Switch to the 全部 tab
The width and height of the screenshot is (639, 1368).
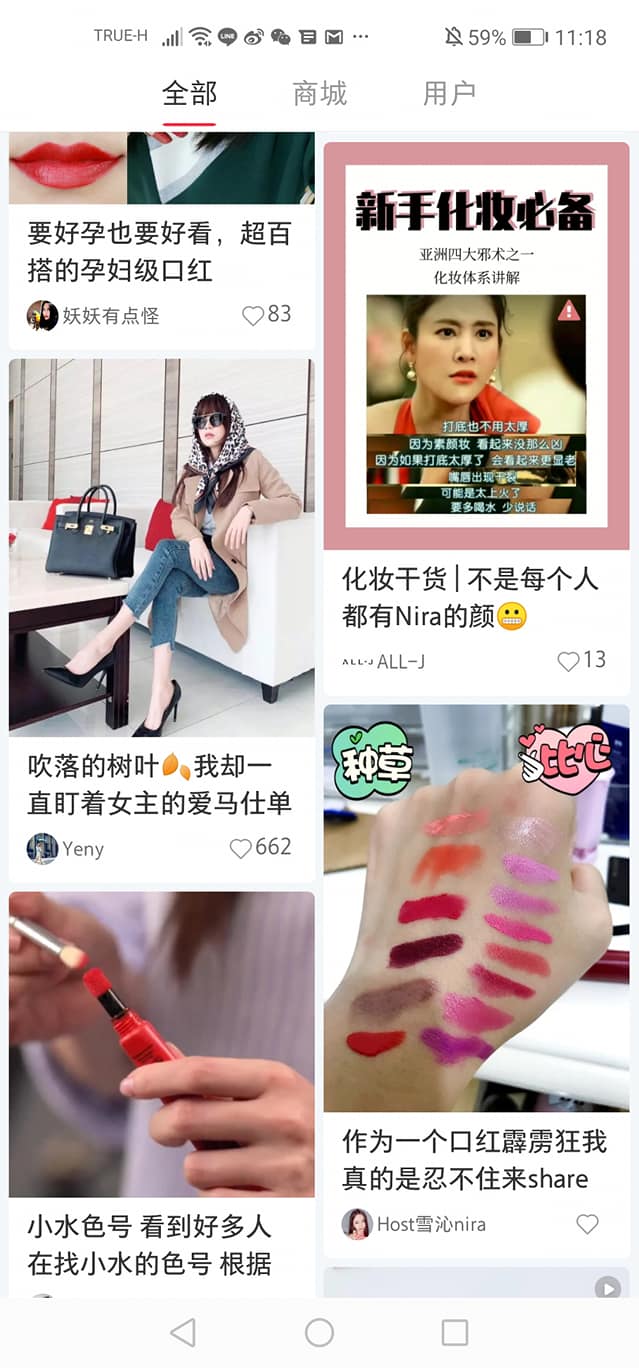coord(189,94)
